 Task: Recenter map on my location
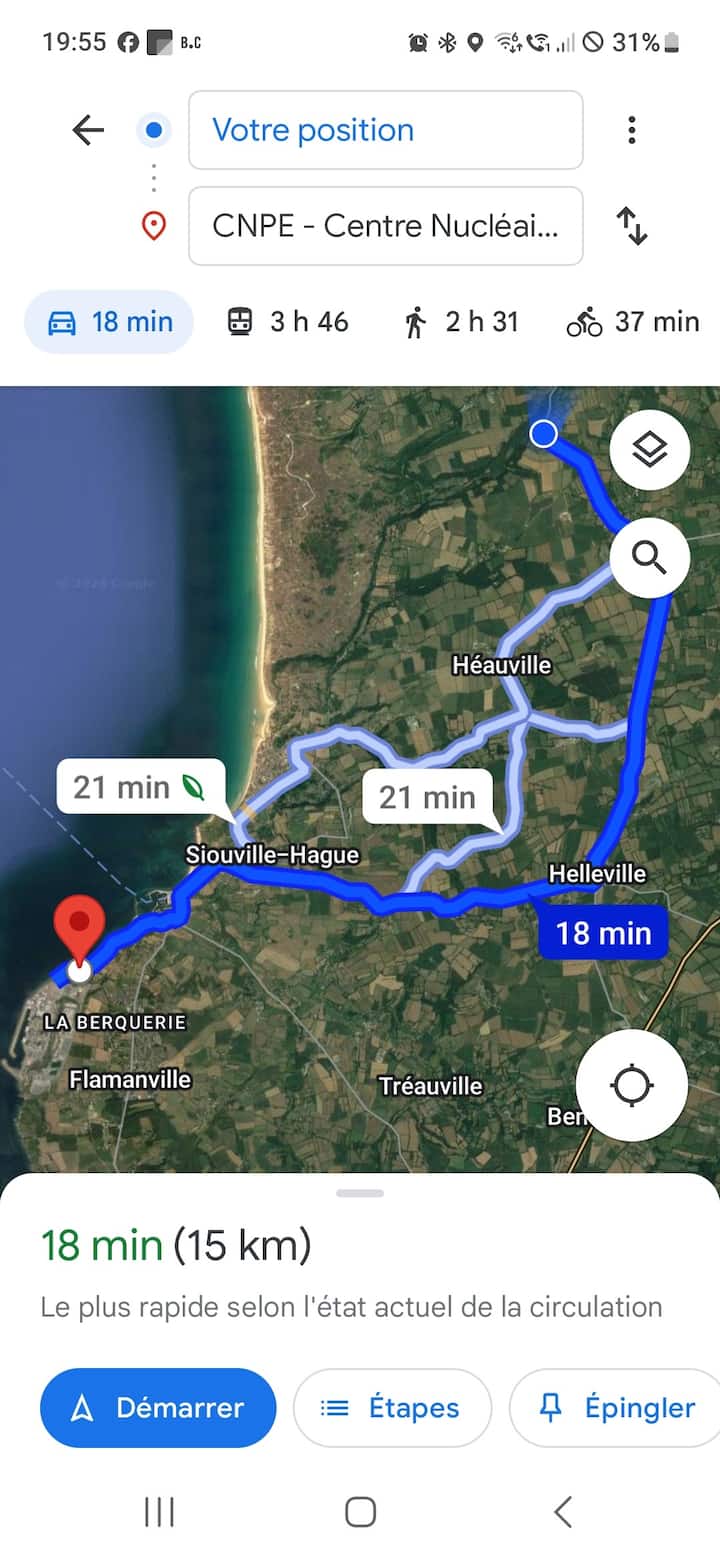[632, 1085]
